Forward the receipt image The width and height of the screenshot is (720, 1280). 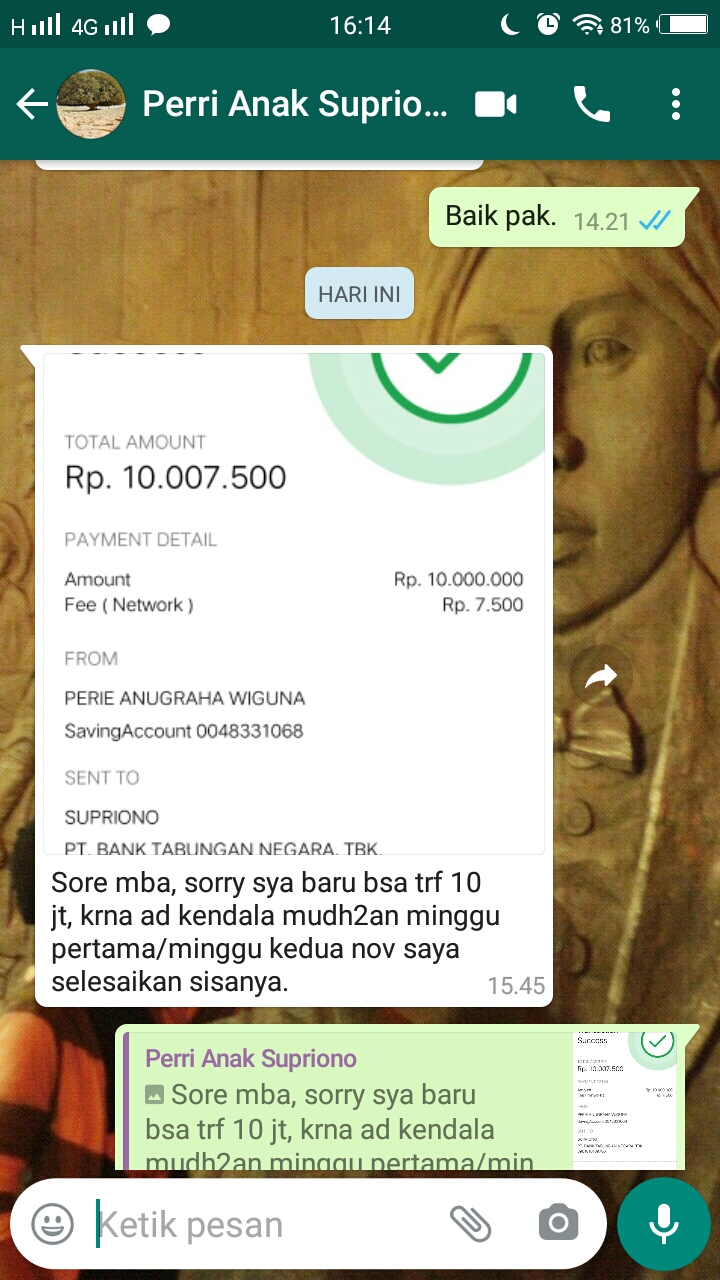point(601,677)
